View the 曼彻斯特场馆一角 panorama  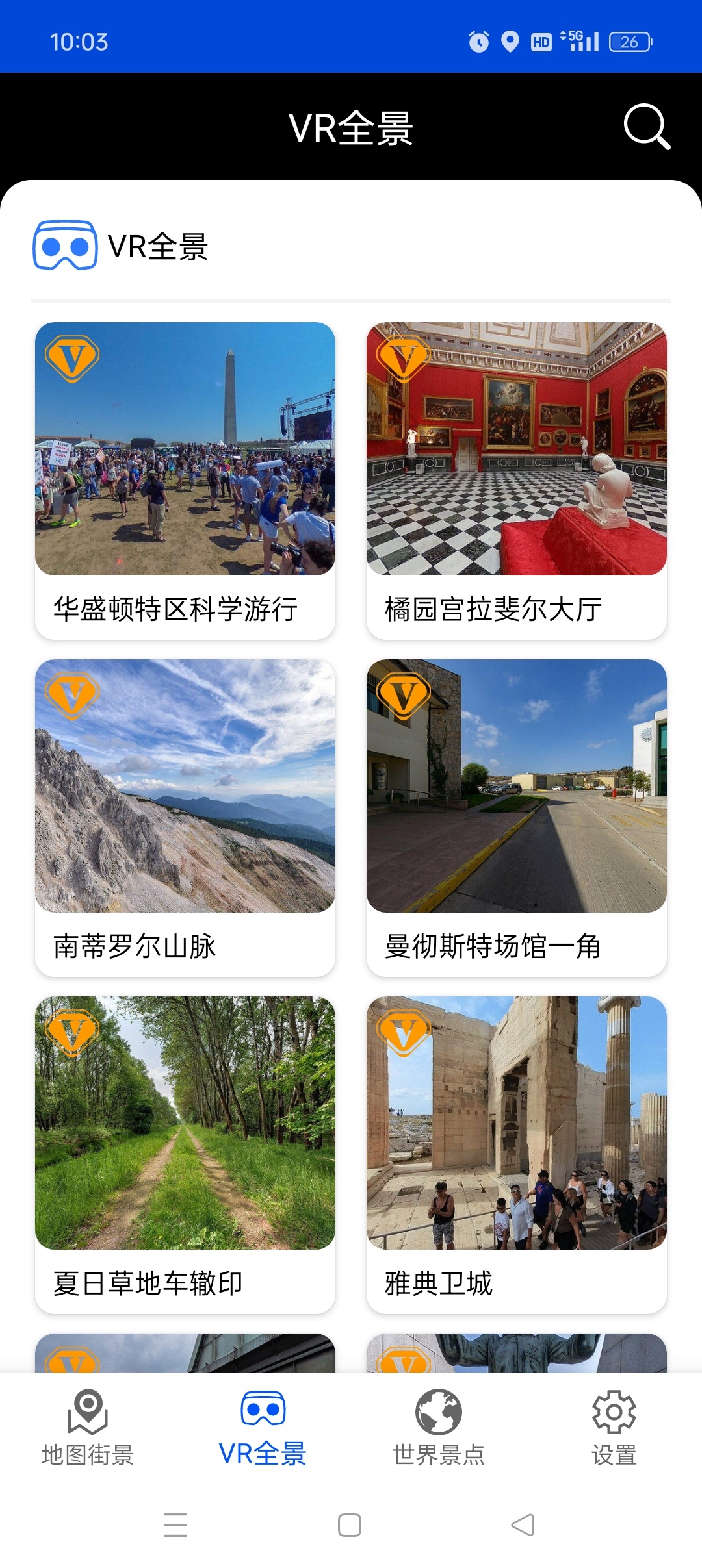pyautogui.click(x=517, y=817)
